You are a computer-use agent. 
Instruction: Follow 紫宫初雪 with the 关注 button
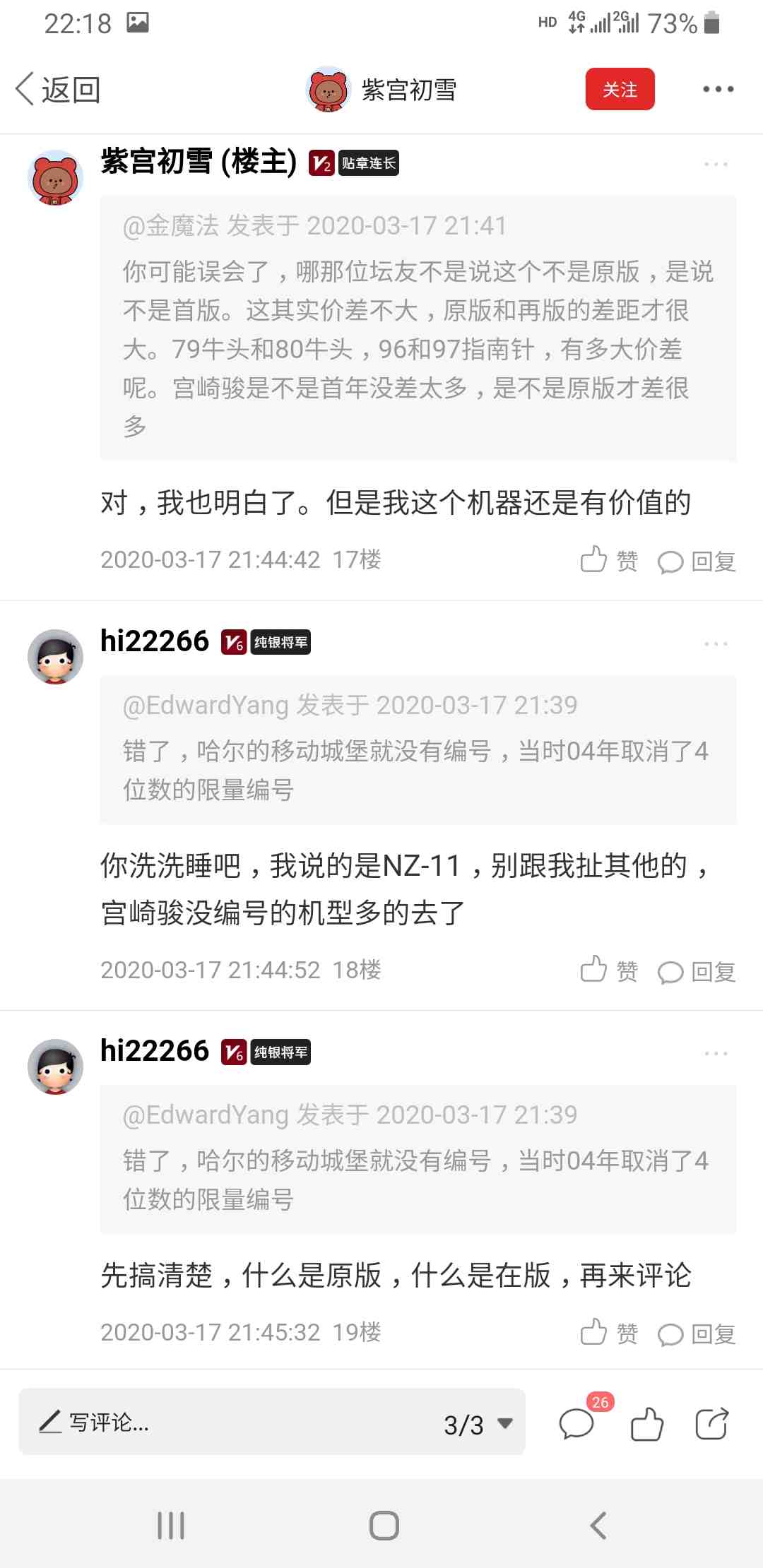pyautogui.click(x=620, y=90)
